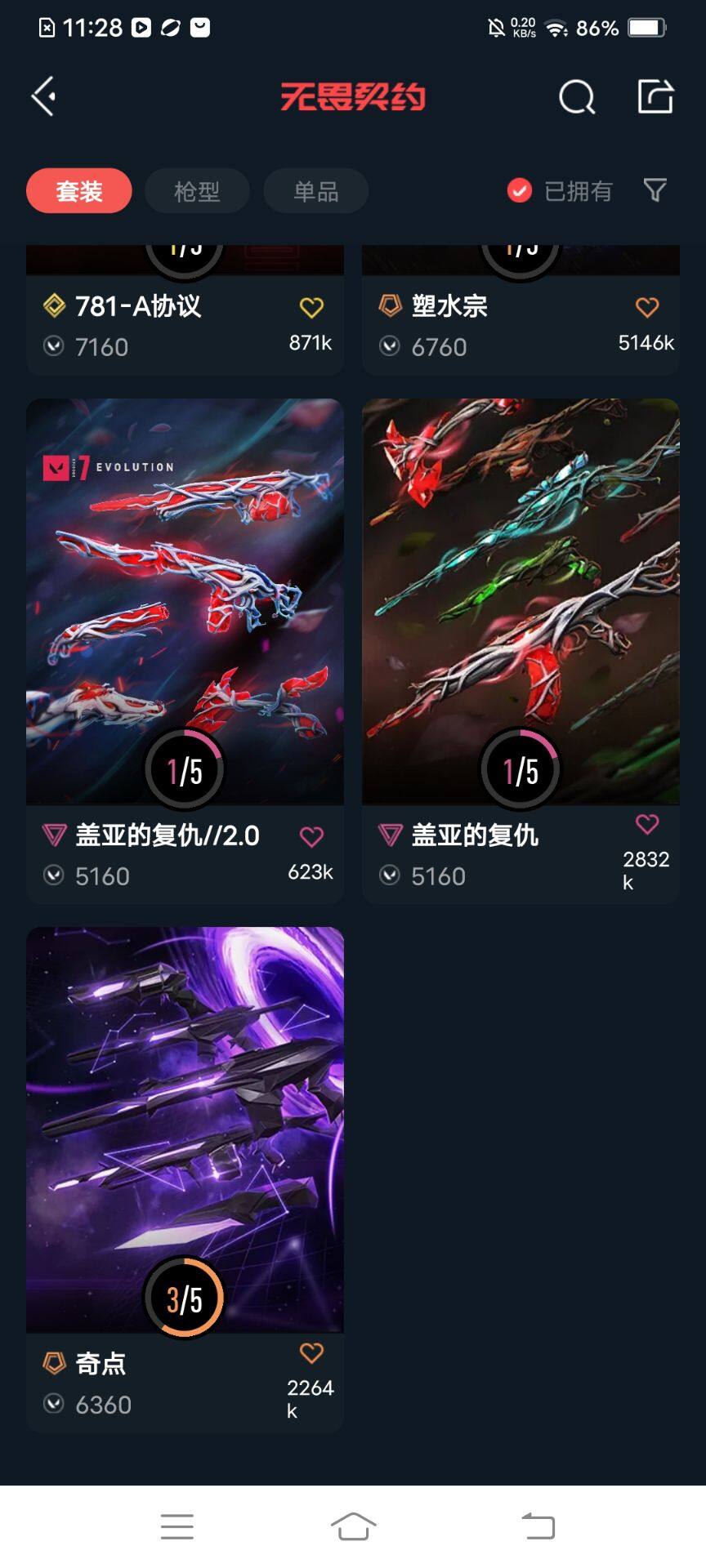Switch to the 枪型 tab

197,191
